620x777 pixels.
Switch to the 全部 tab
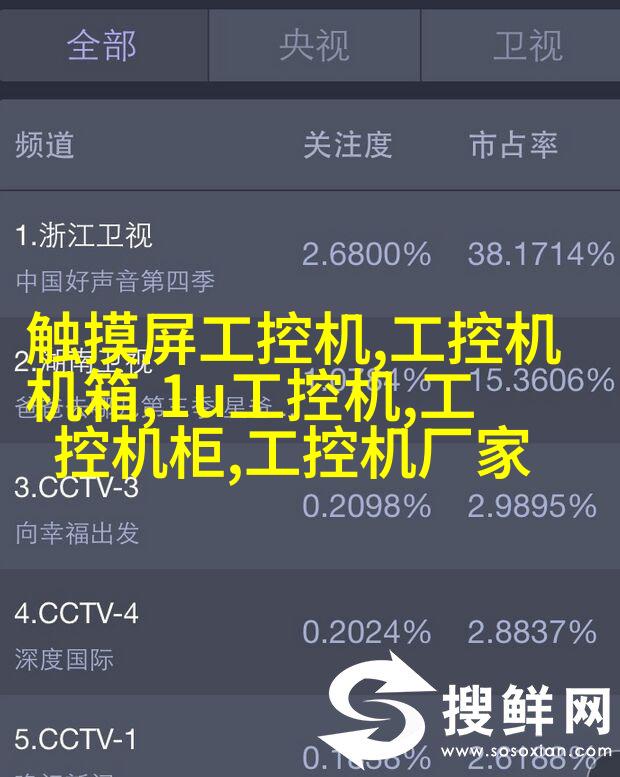[x=102, y=46]
